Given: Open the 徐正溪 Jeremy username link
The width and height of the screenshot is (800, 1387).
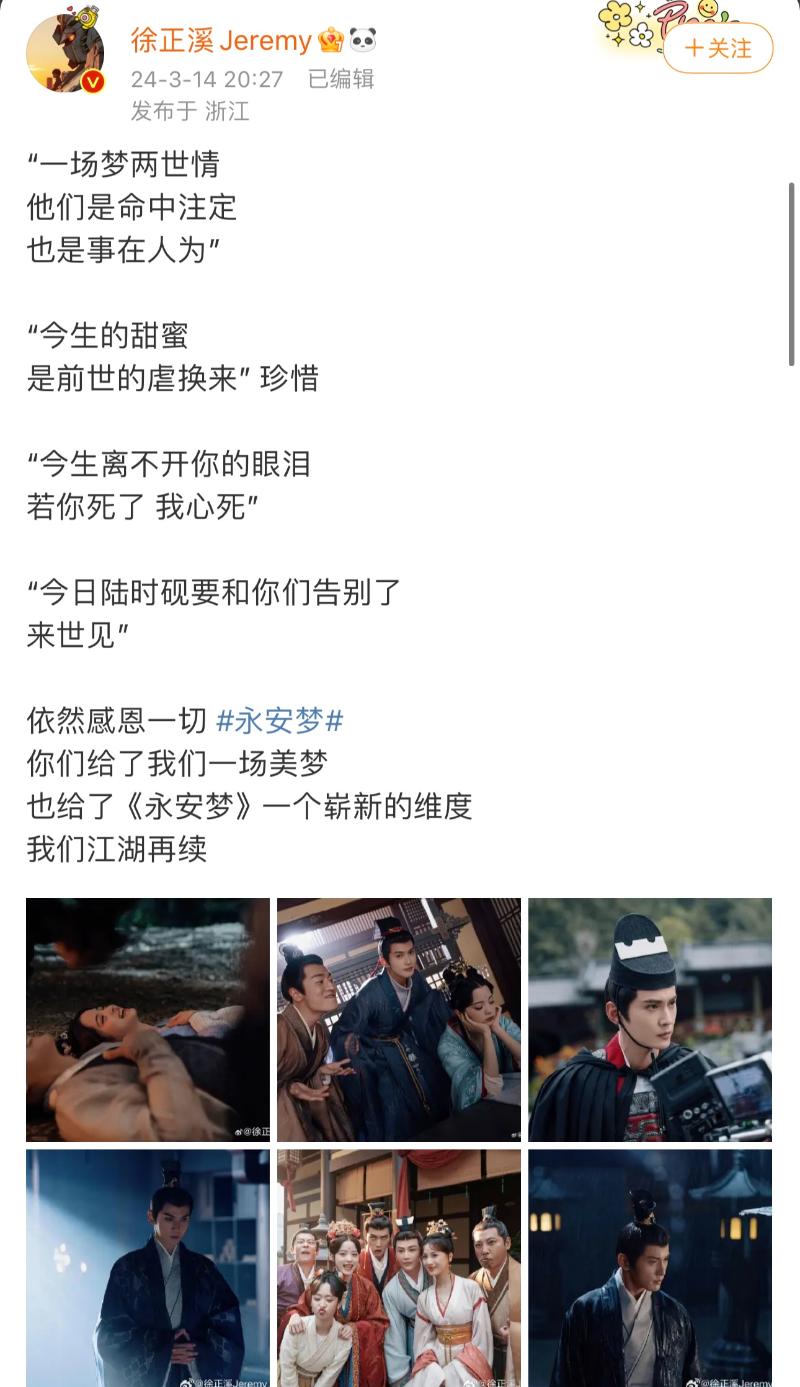Looking at the screenshot, I should click(221, 40).
